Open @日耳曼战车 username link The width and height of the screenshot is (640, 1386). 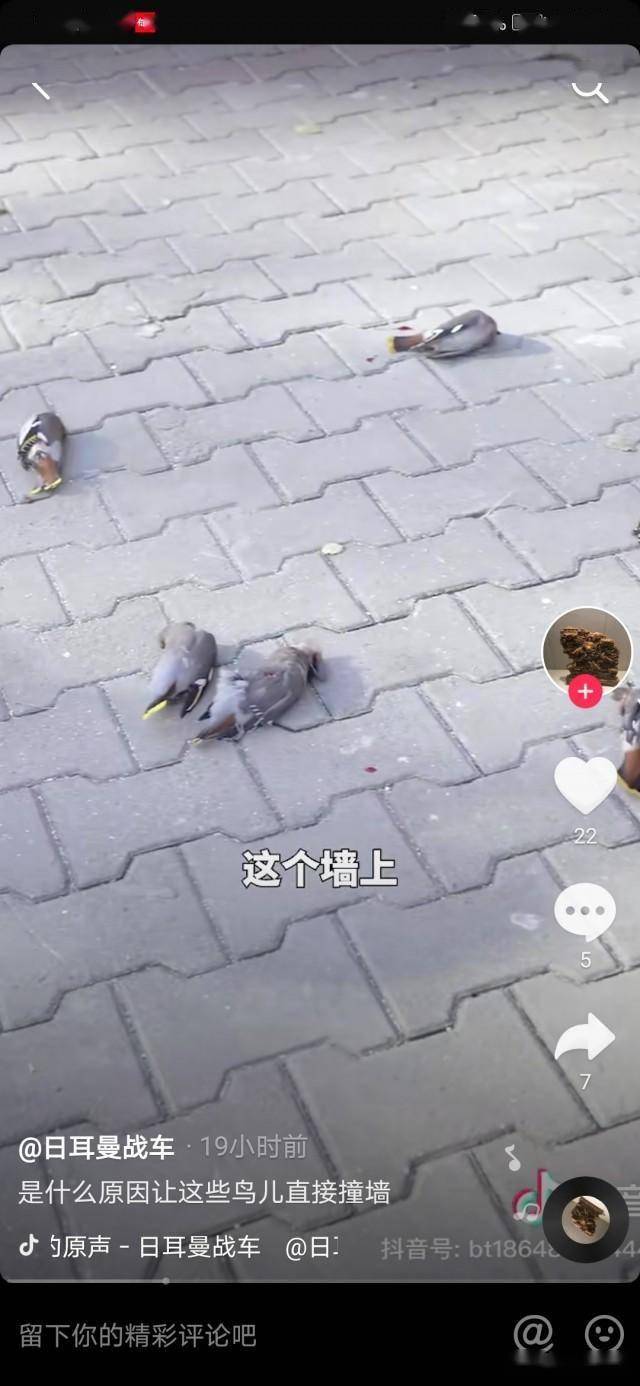tap(97, 1148)
